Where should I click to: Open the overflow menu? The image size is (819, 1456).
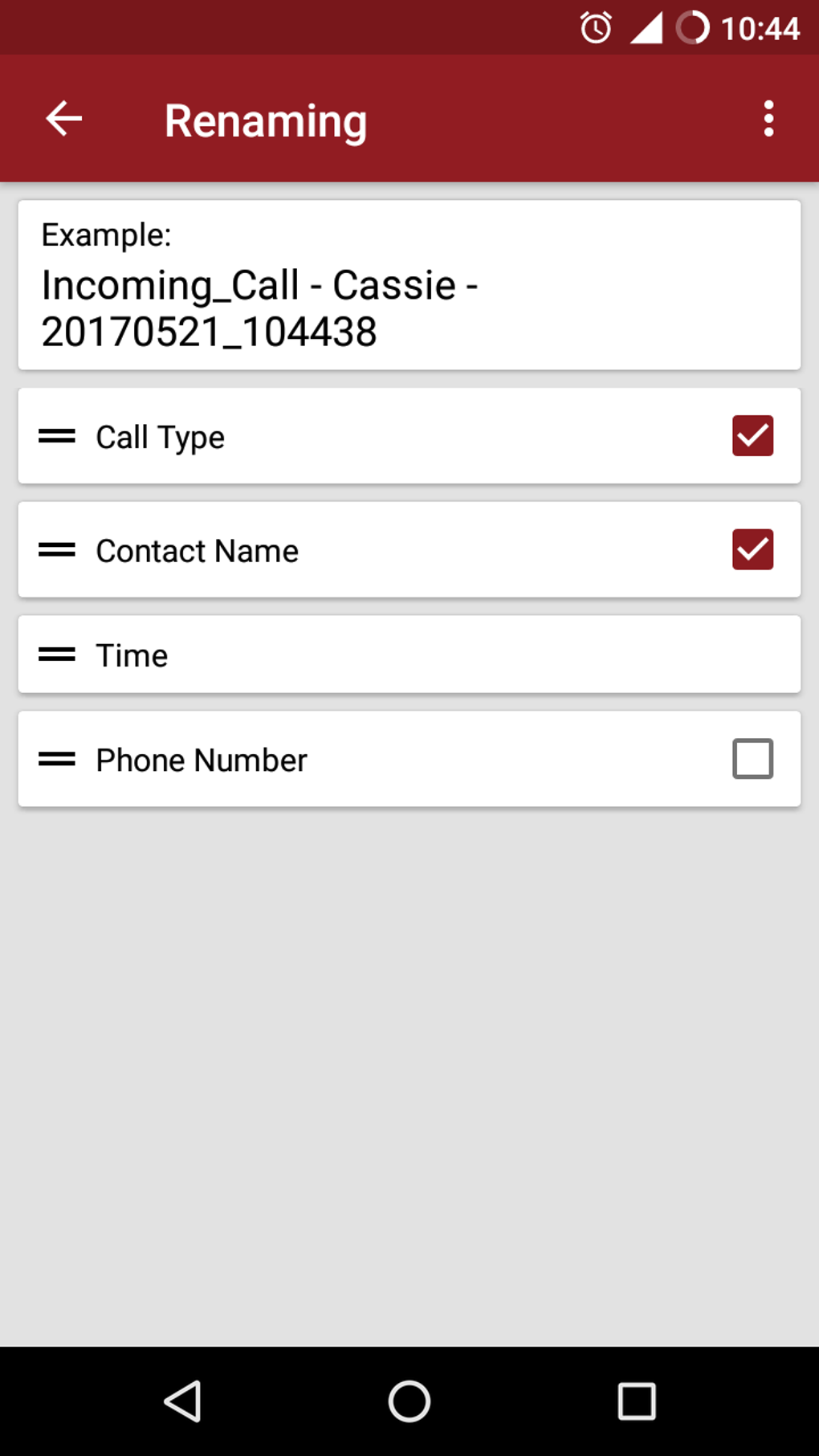(768, 119)
